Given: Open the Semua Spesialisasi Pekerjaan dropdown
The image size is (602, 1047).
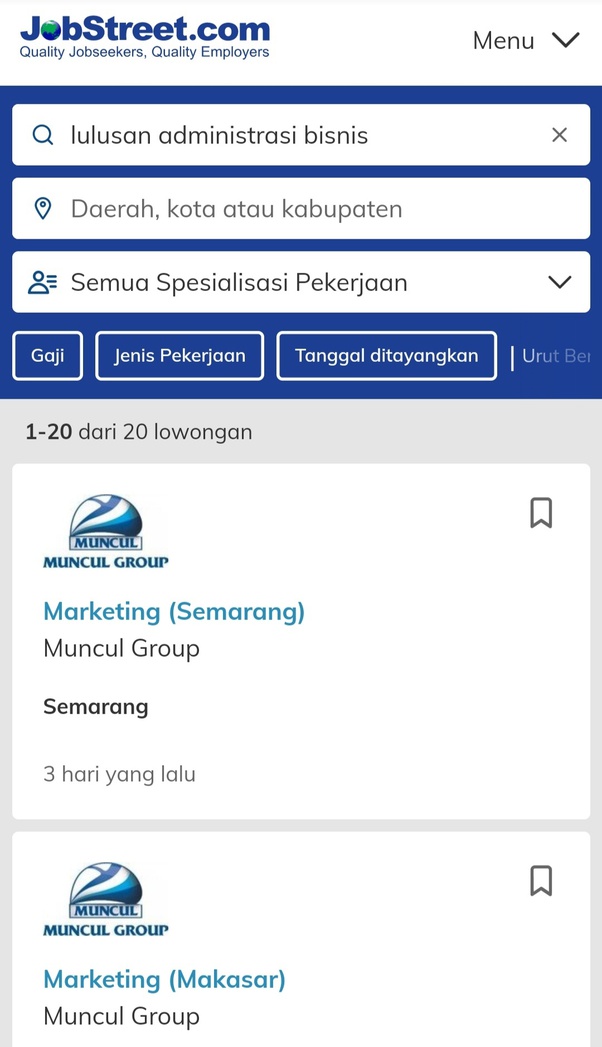Looking at the screenshot, I should [x=300, y=282].
